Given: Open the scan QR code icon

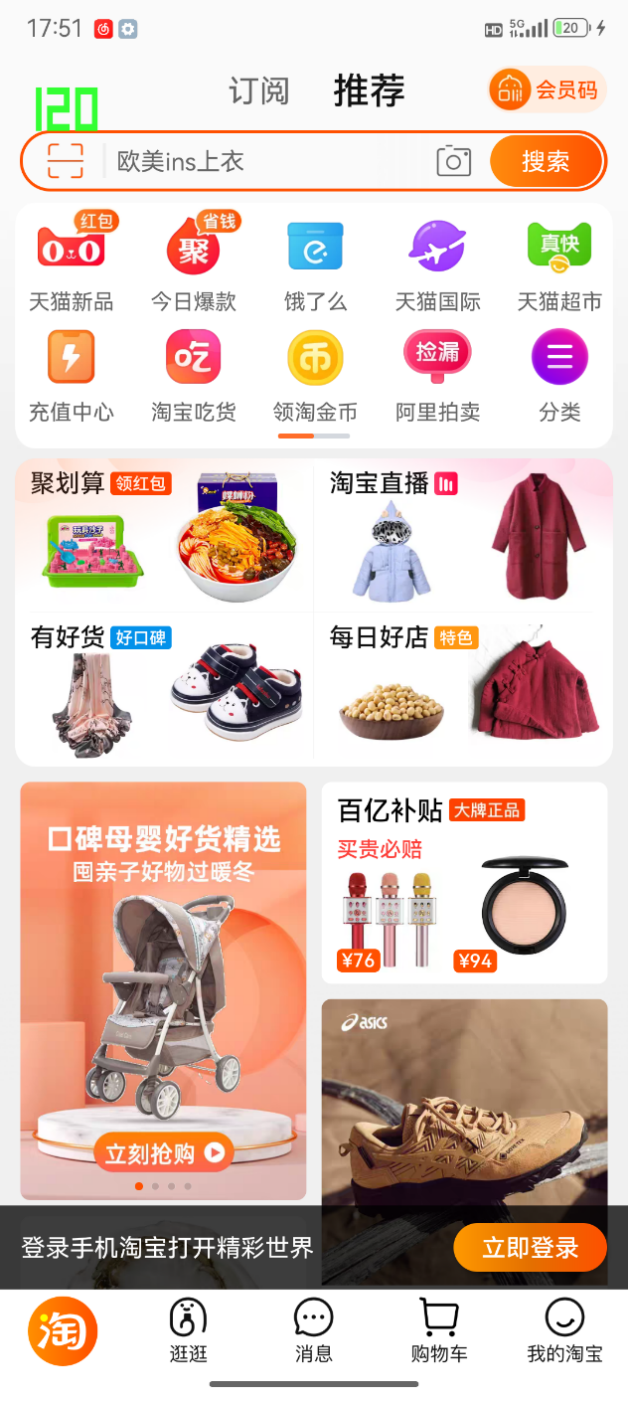Looking at the screenshot, I should point(65,161).
